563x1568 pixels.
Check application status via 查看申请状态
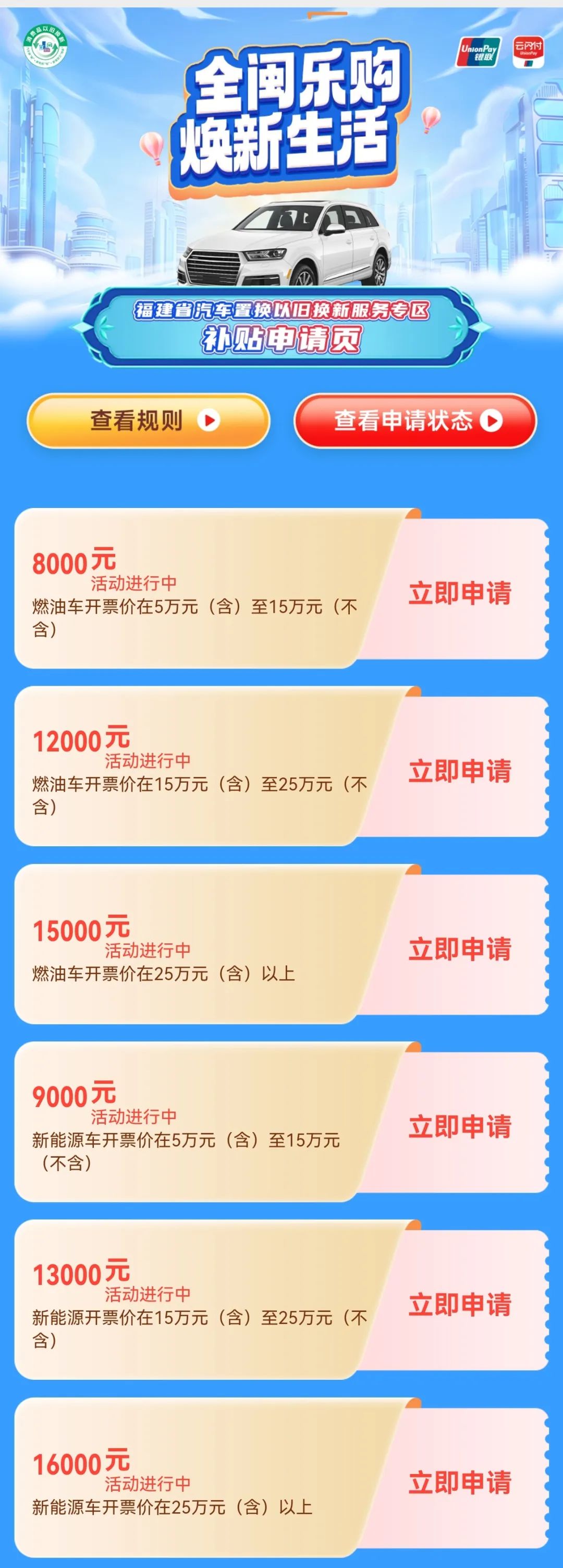click(x=415, y=421)
